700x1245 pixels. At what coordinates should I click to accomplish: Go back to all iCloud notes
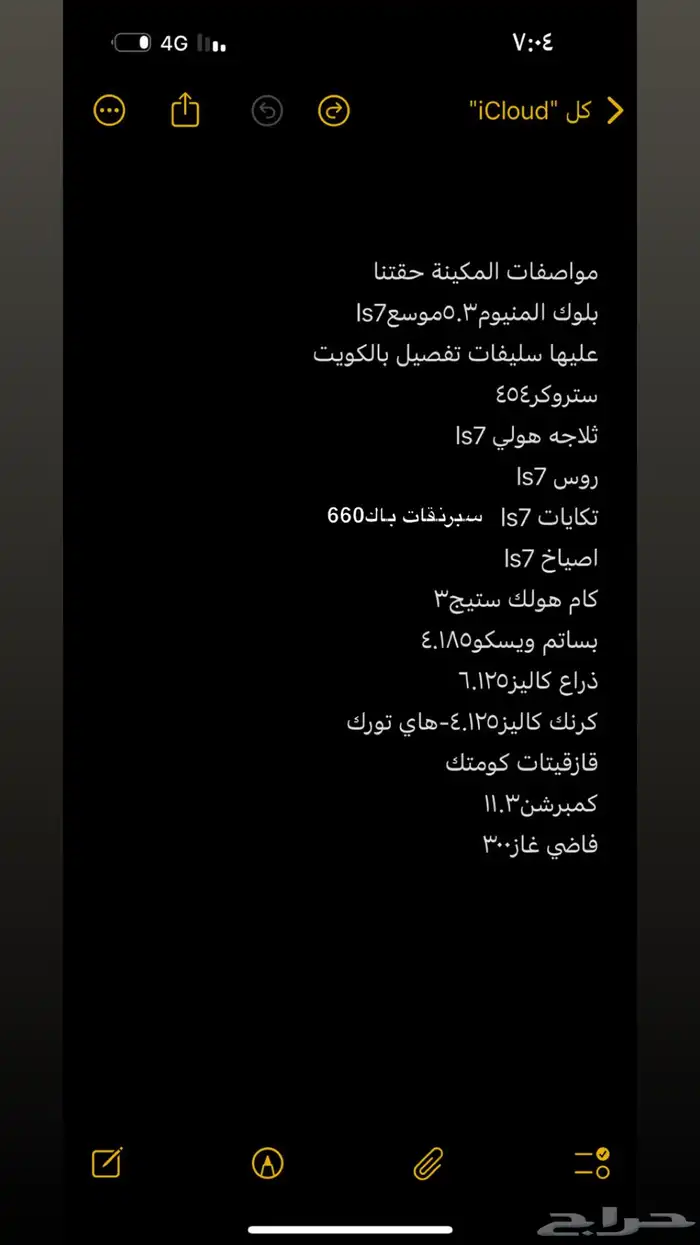click(548, 111)
